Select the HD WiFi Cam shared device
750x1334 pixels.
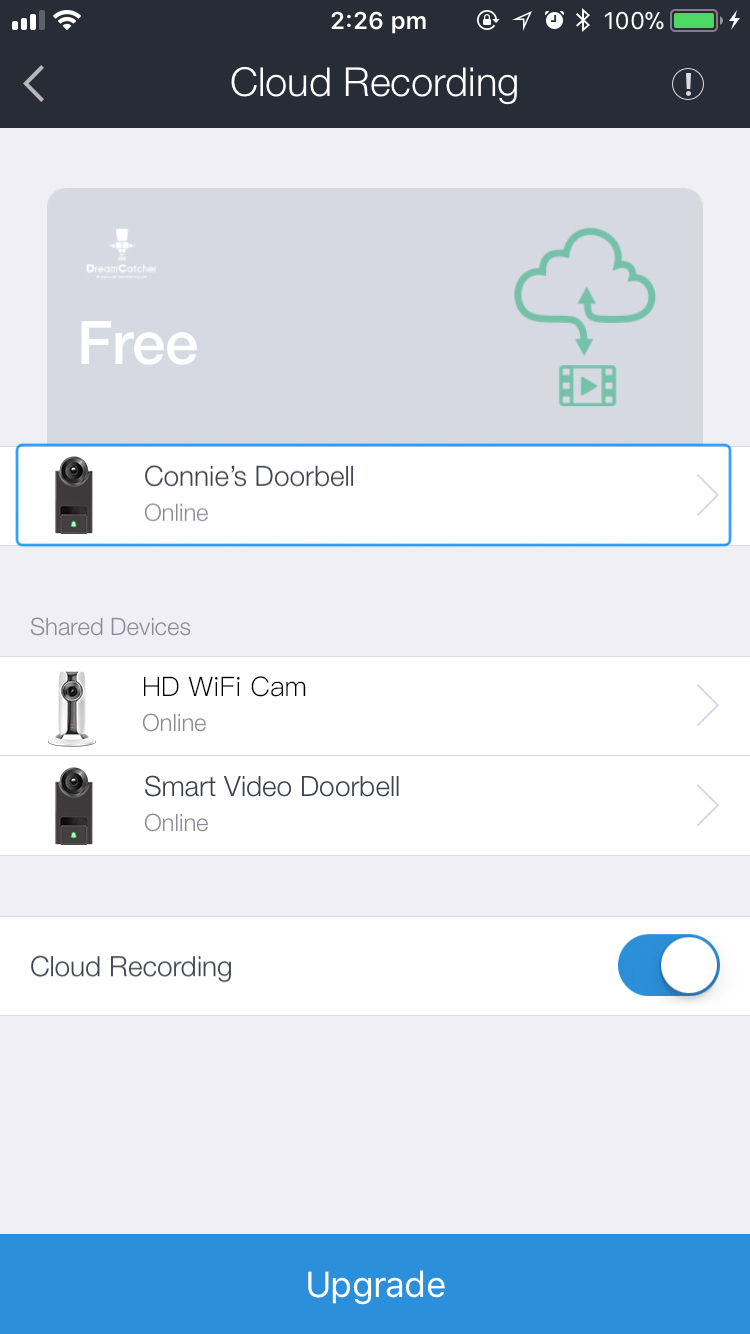click(x=374, y=705)
